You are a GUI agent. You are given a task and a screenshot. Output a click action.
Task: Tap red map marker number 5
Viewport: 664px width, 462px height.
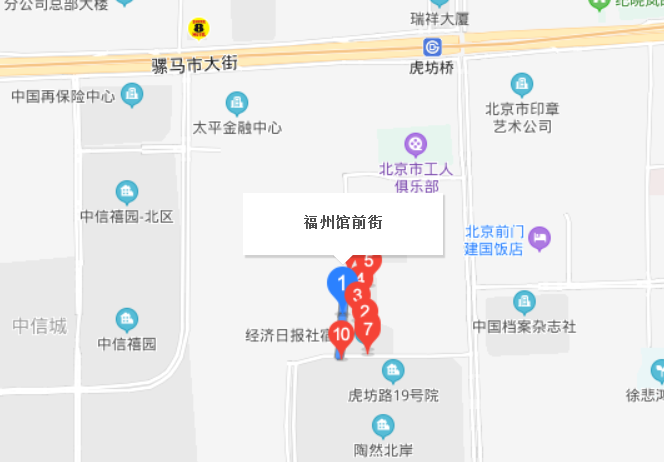pyautogui.click(x=369, y=260)
